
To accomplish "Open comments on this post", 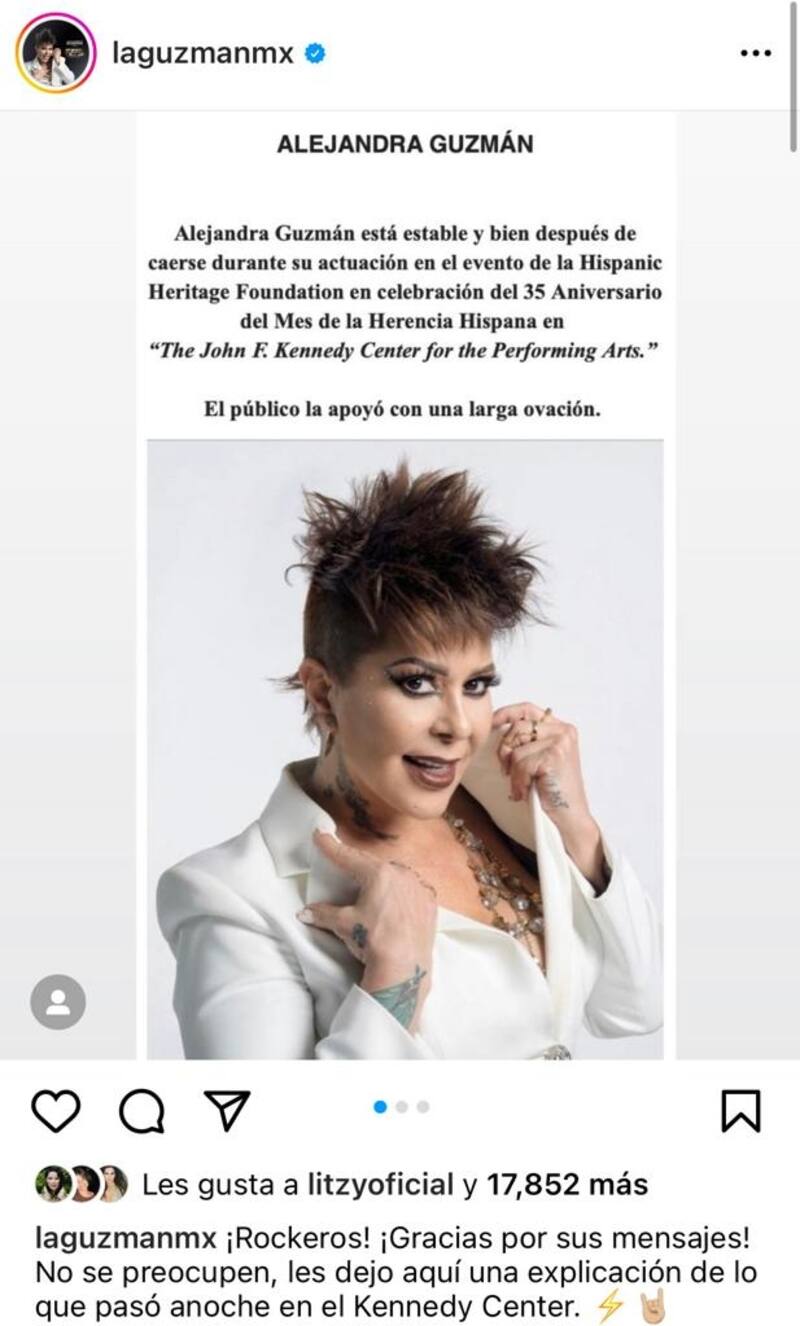I will click(141, 1110).
